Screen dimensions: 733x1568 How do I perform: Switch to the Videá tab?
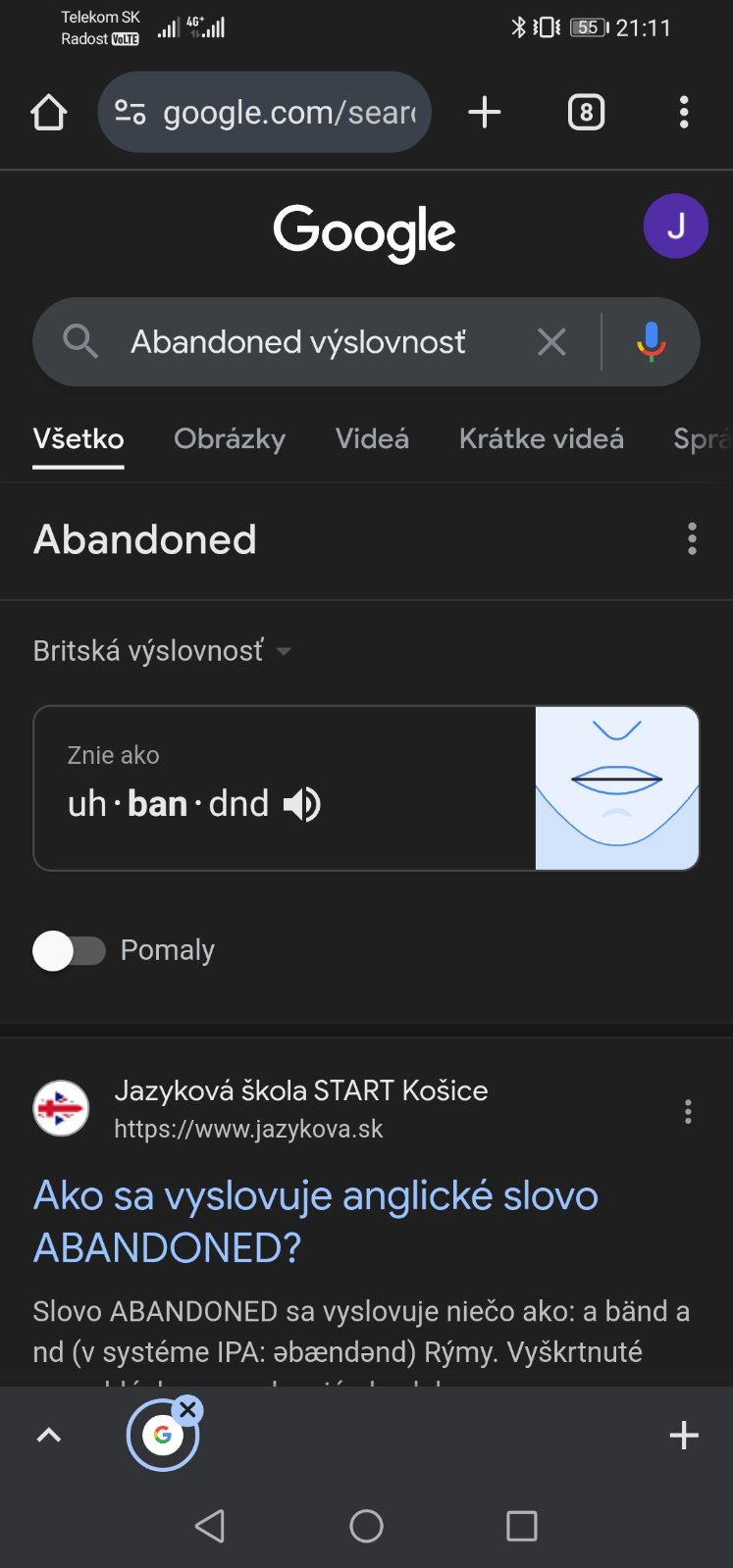[x=372, y=438]
